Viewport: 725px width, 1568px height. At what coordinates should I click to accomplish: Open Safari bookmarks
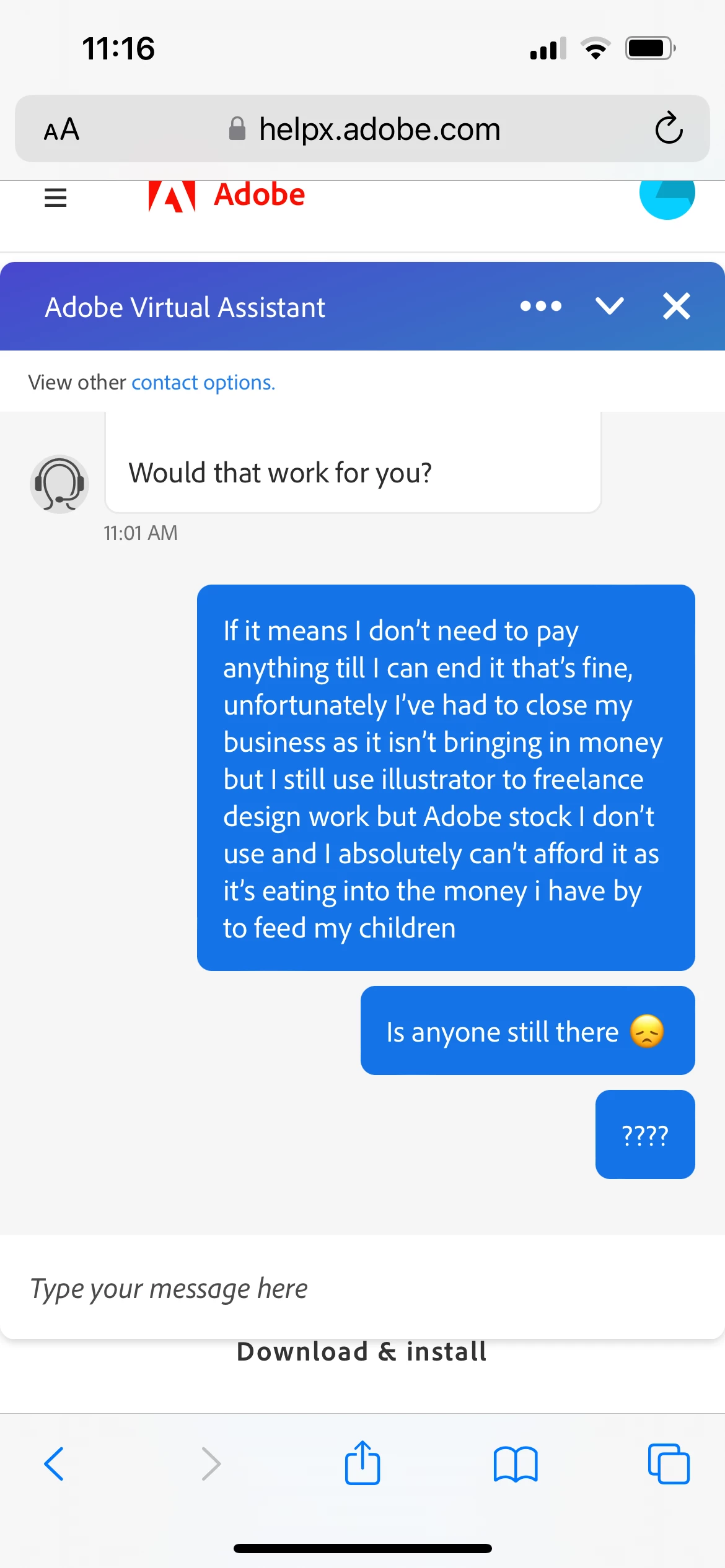(516, 1464)
